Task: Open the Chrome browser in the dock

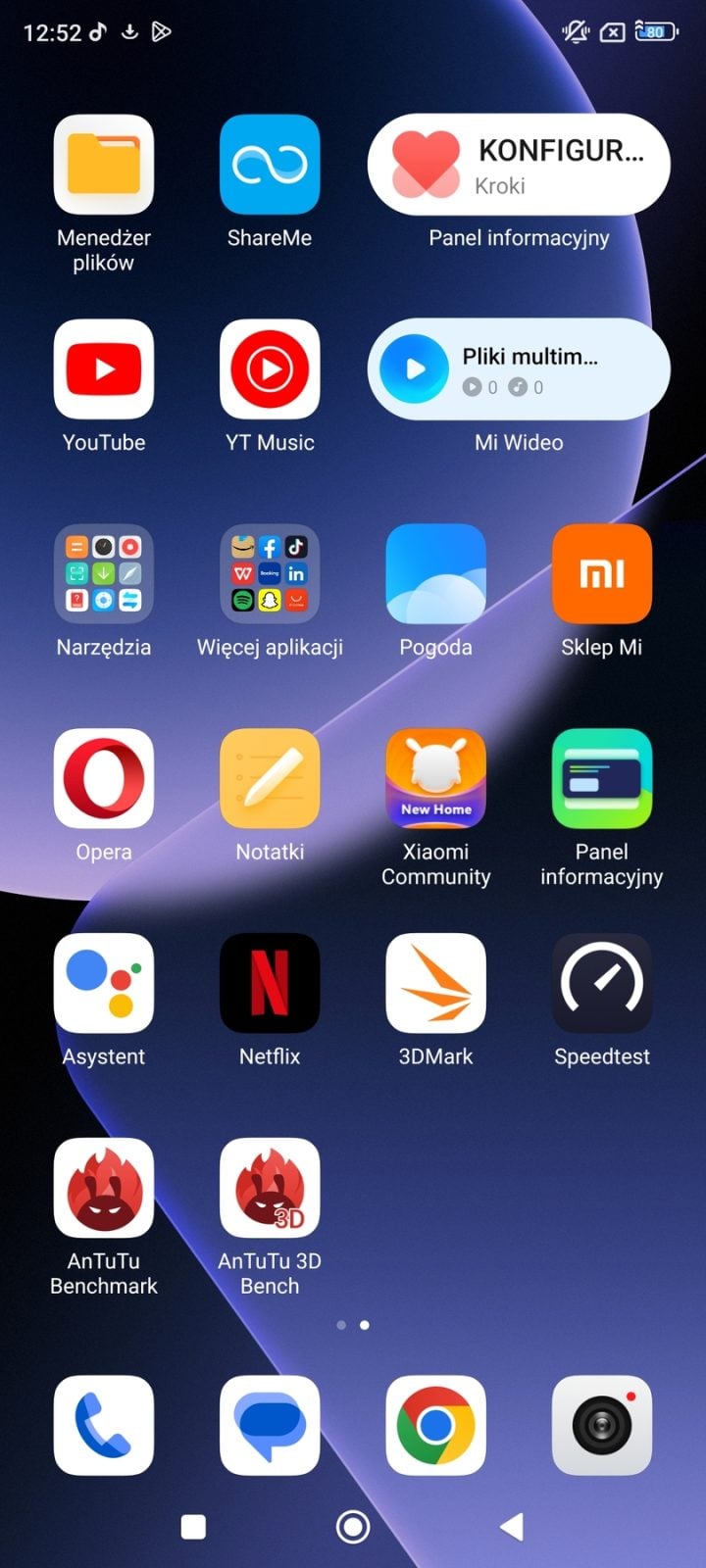Action: (435, 1426)
